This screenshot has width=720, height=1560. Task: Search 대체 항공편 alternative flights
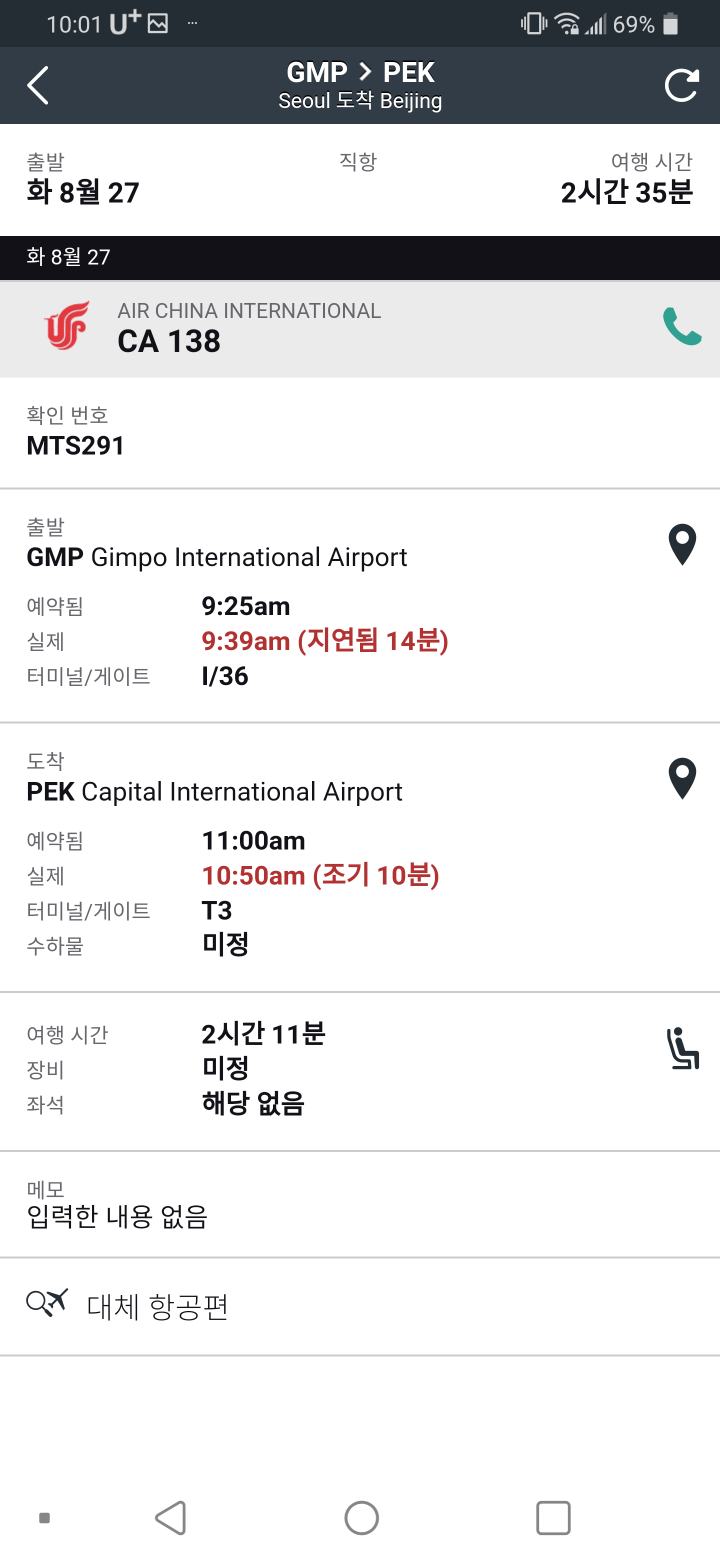click(x=157, y=1306)
